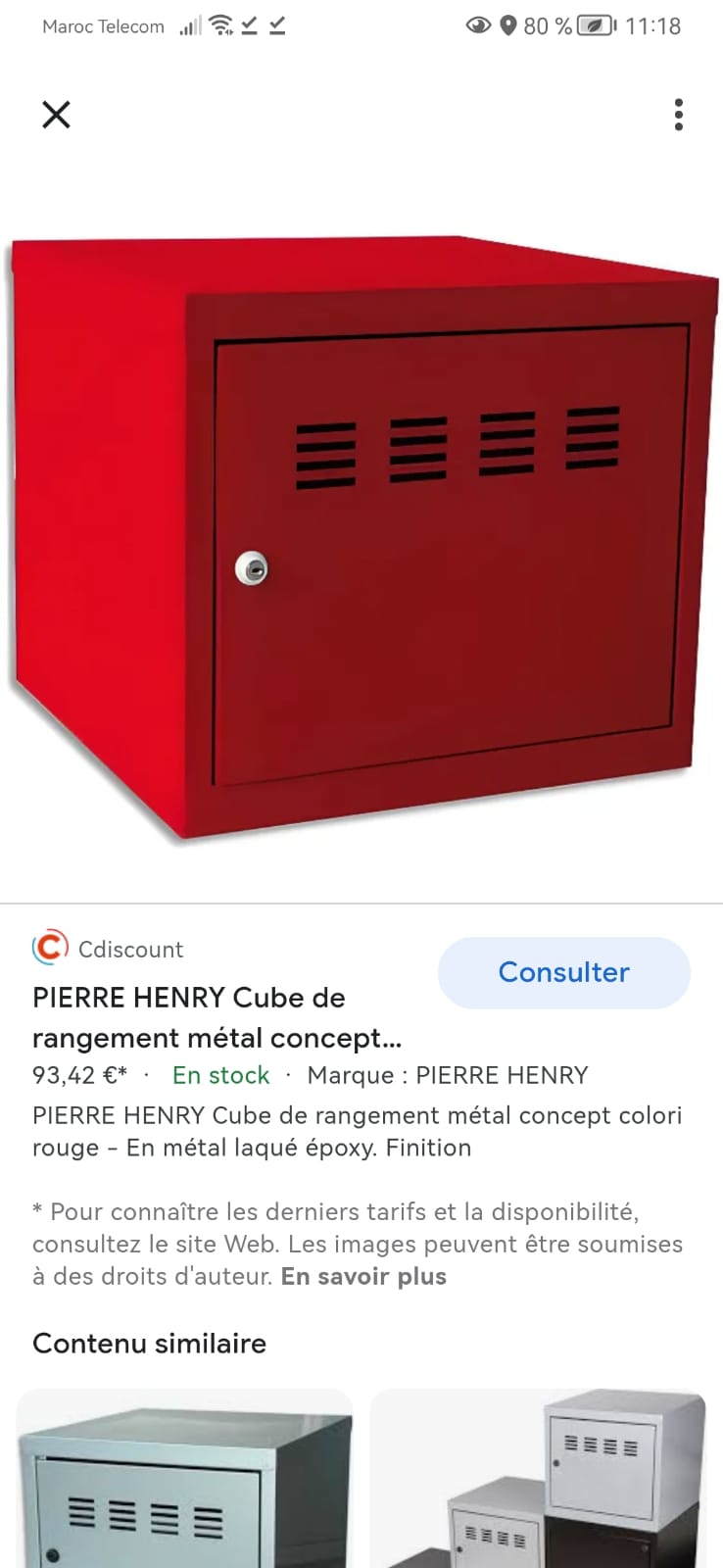This screenshot has width=723, height=1568.
Task: Tap the Consulter button
Action: 563,972
